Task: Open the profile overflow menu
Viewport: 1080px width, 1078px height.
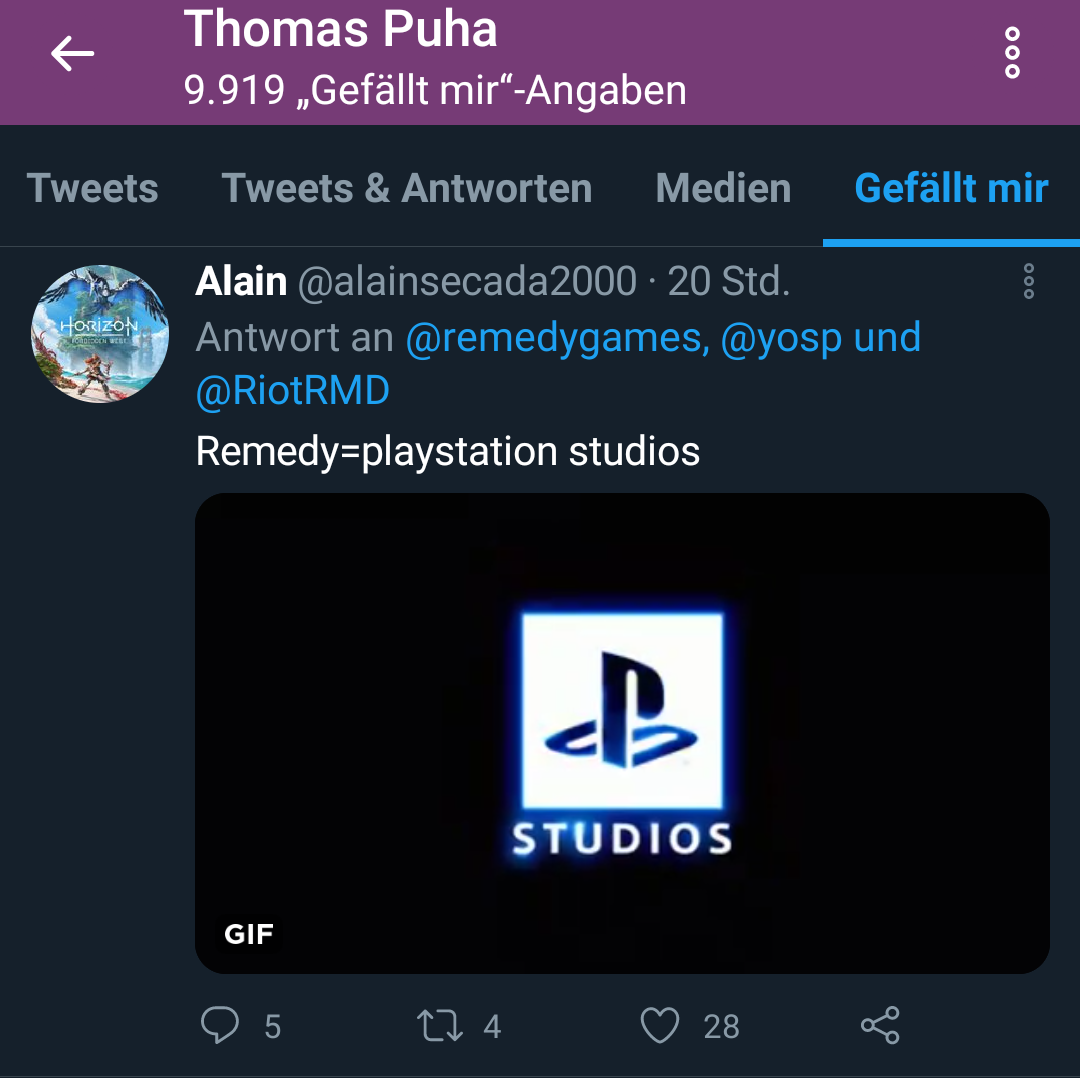Action: pyautogui.click(x=1012, y=53)
